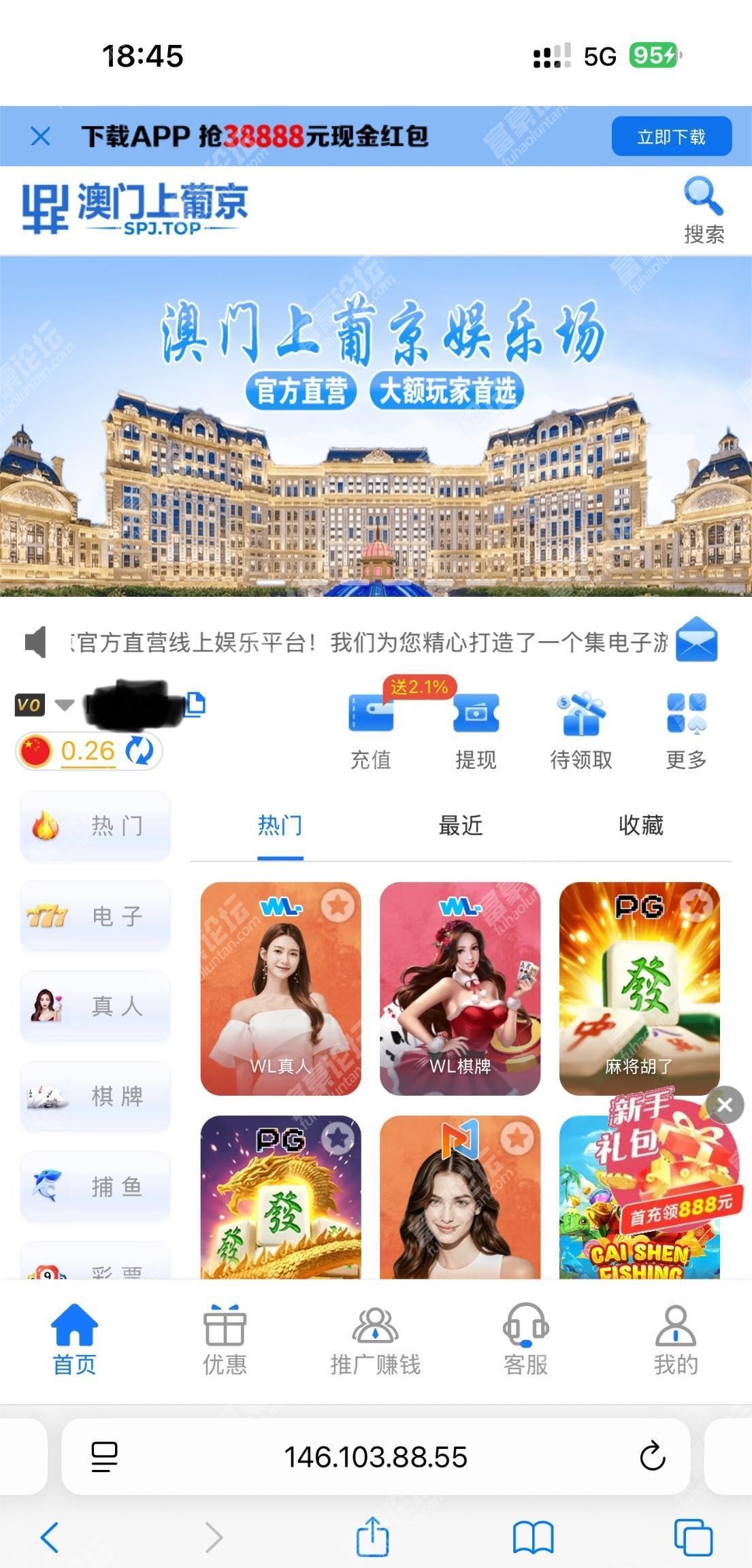The height and width of the screenshot is (1568, 752).
Task: Select the 棋牌 category
Action: [x=95, y=1096]
